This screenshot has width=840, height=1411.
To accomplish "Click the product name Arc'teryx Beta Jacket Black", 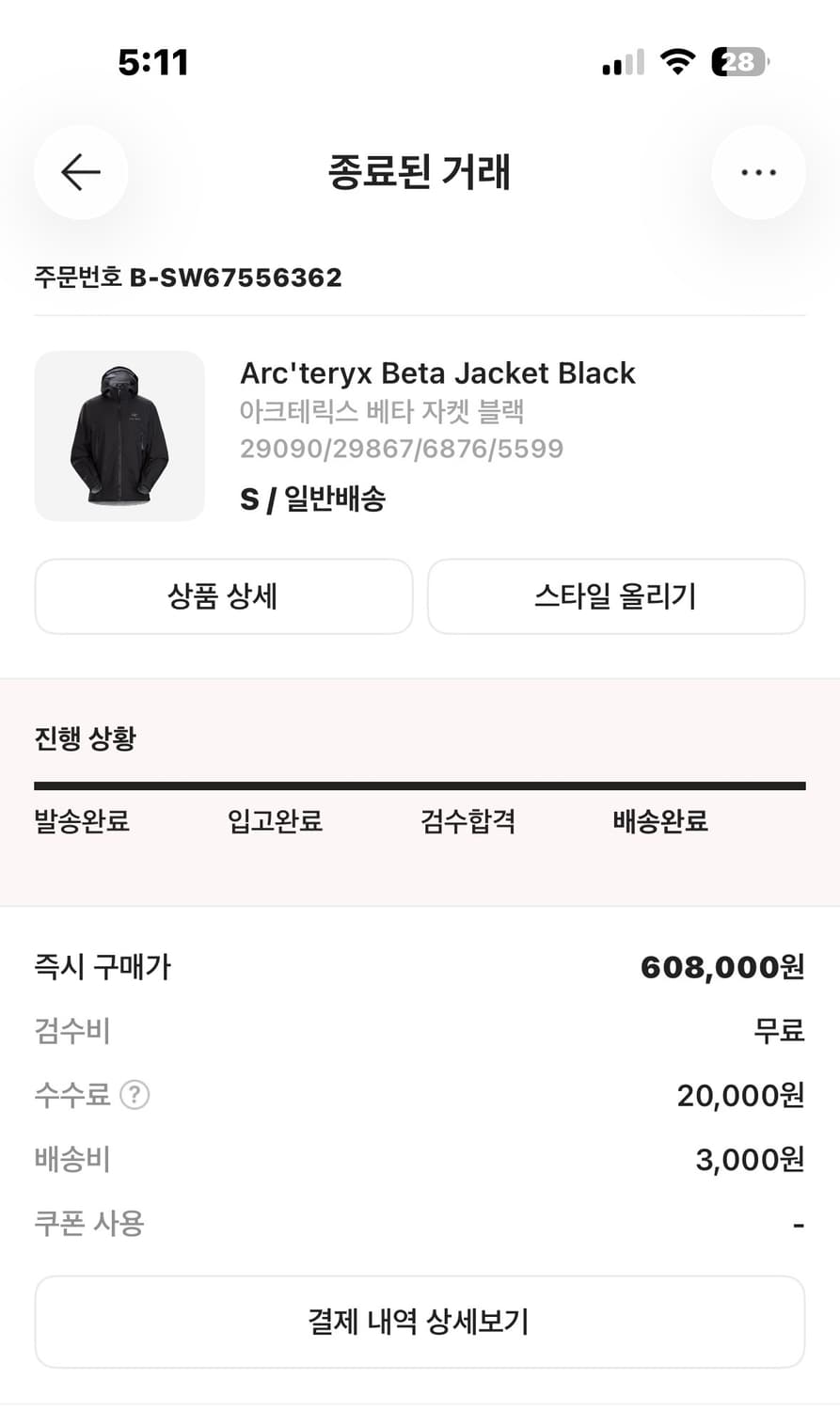I will click(438, 373).
